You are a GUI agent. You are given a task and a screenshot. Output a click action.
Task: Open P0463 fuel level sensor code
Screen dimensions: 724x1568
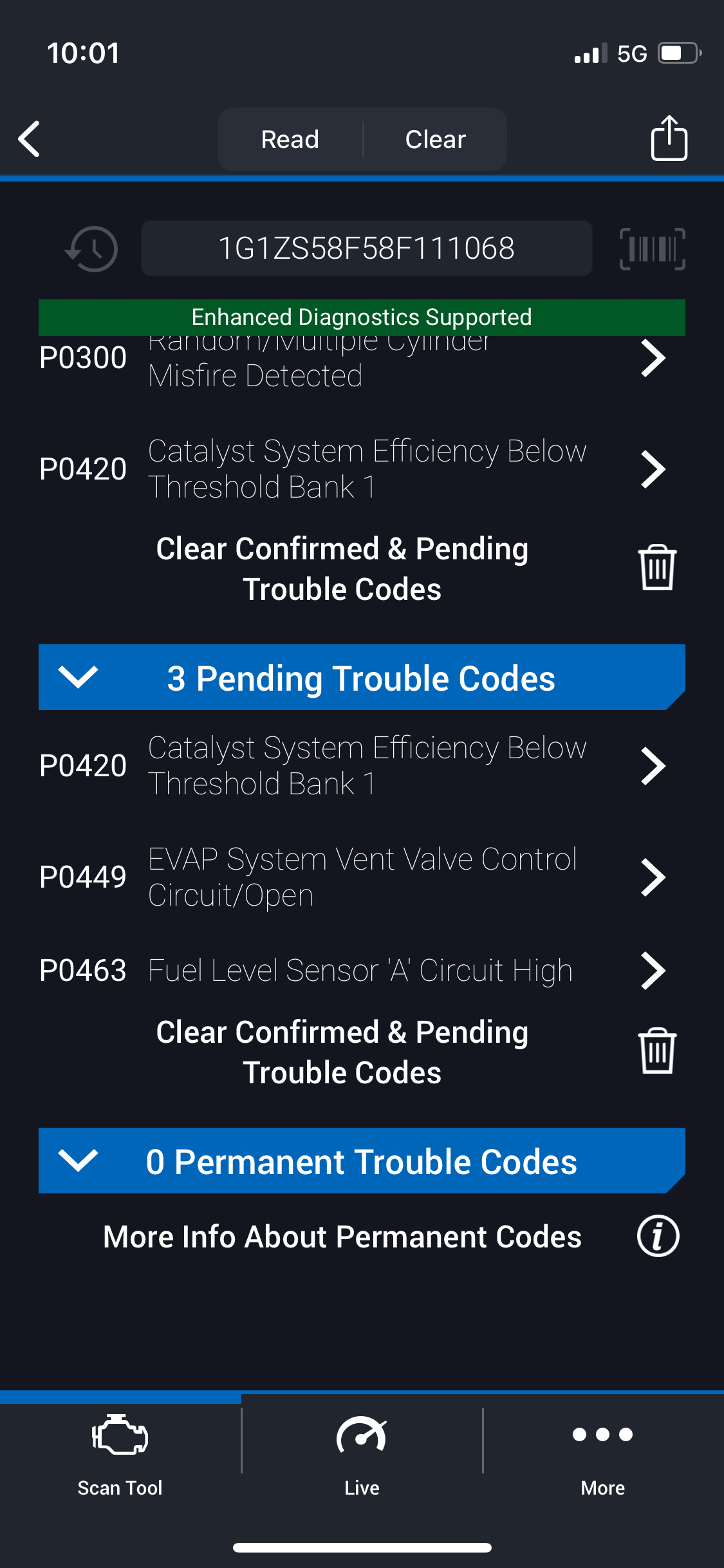click(x=362, y=971)
